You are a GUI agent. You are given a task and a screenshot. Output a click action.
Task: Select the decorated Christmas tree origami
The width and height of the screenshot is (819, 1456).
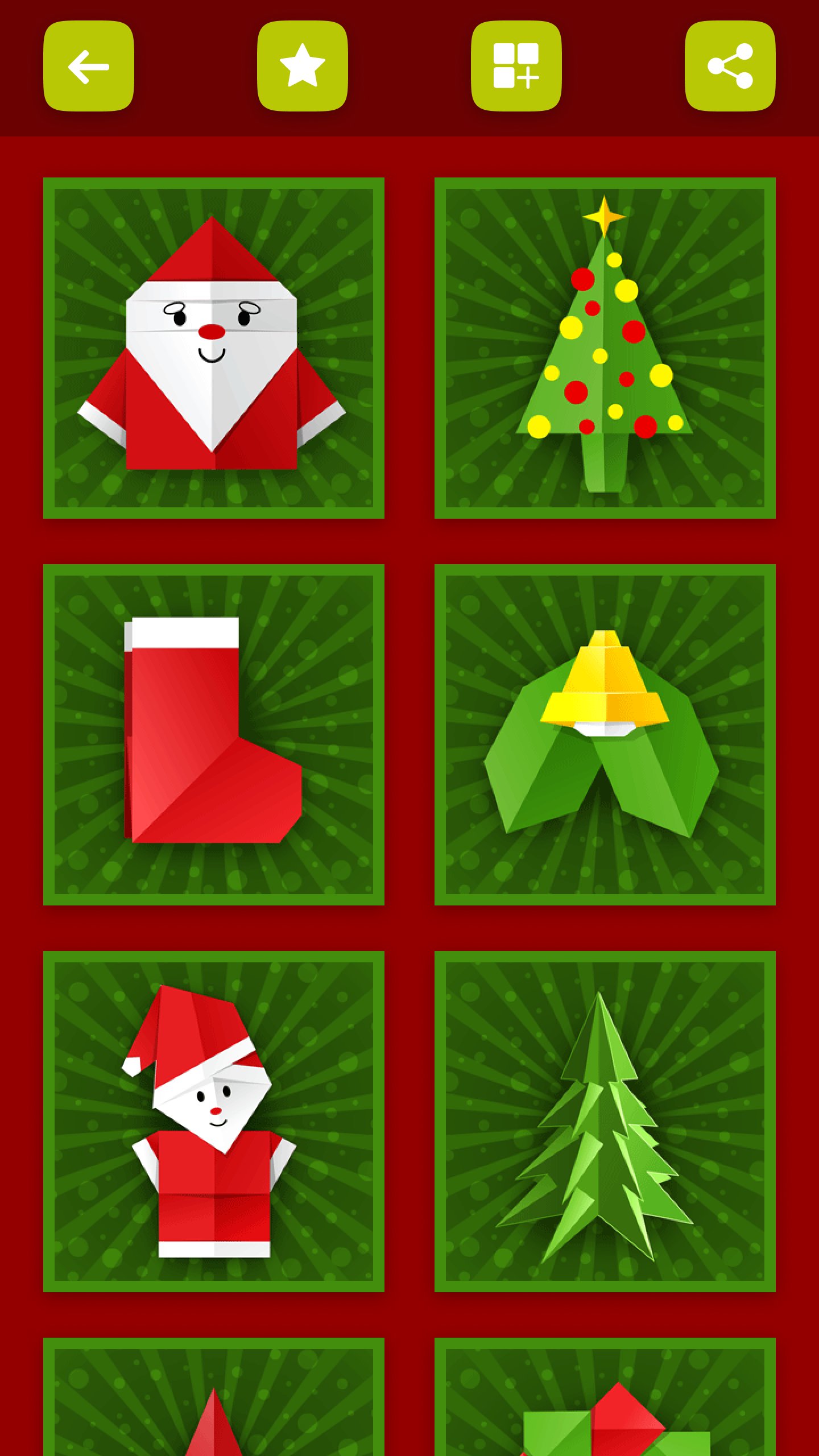(x=605, y=348)
